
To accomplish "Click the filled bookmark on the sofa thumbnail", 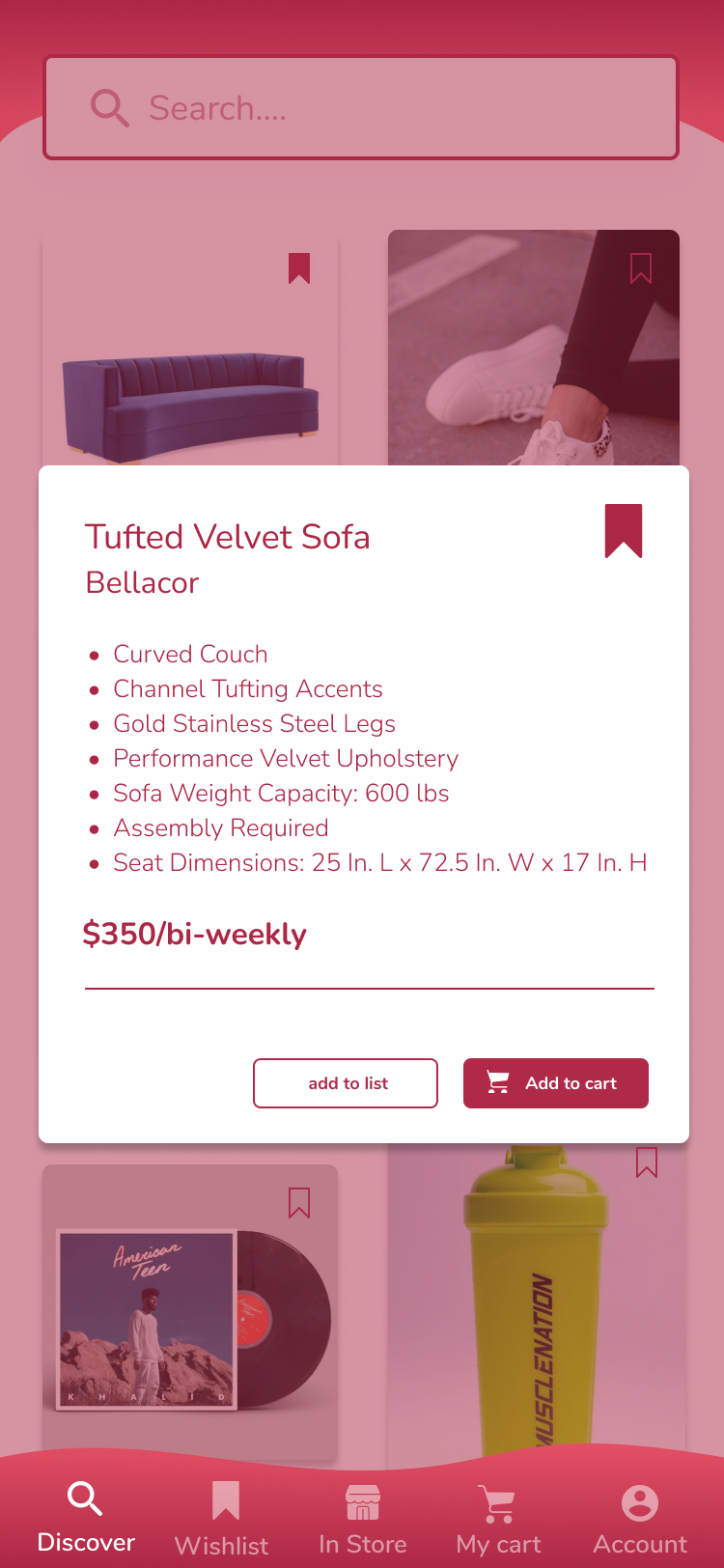I will (299, 270).
